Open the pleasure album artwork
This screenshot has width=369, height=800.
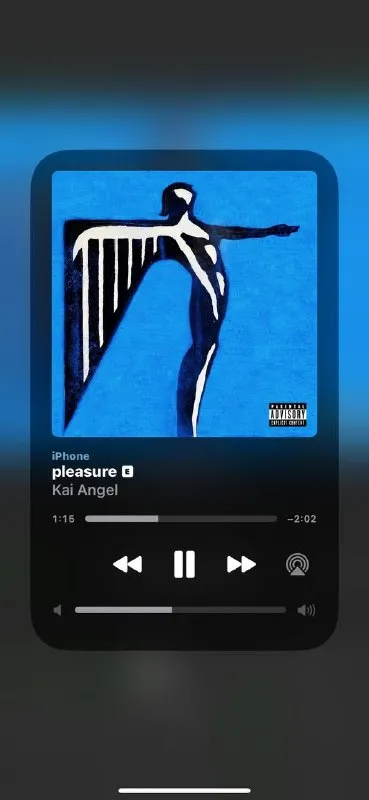click(184, 304)
